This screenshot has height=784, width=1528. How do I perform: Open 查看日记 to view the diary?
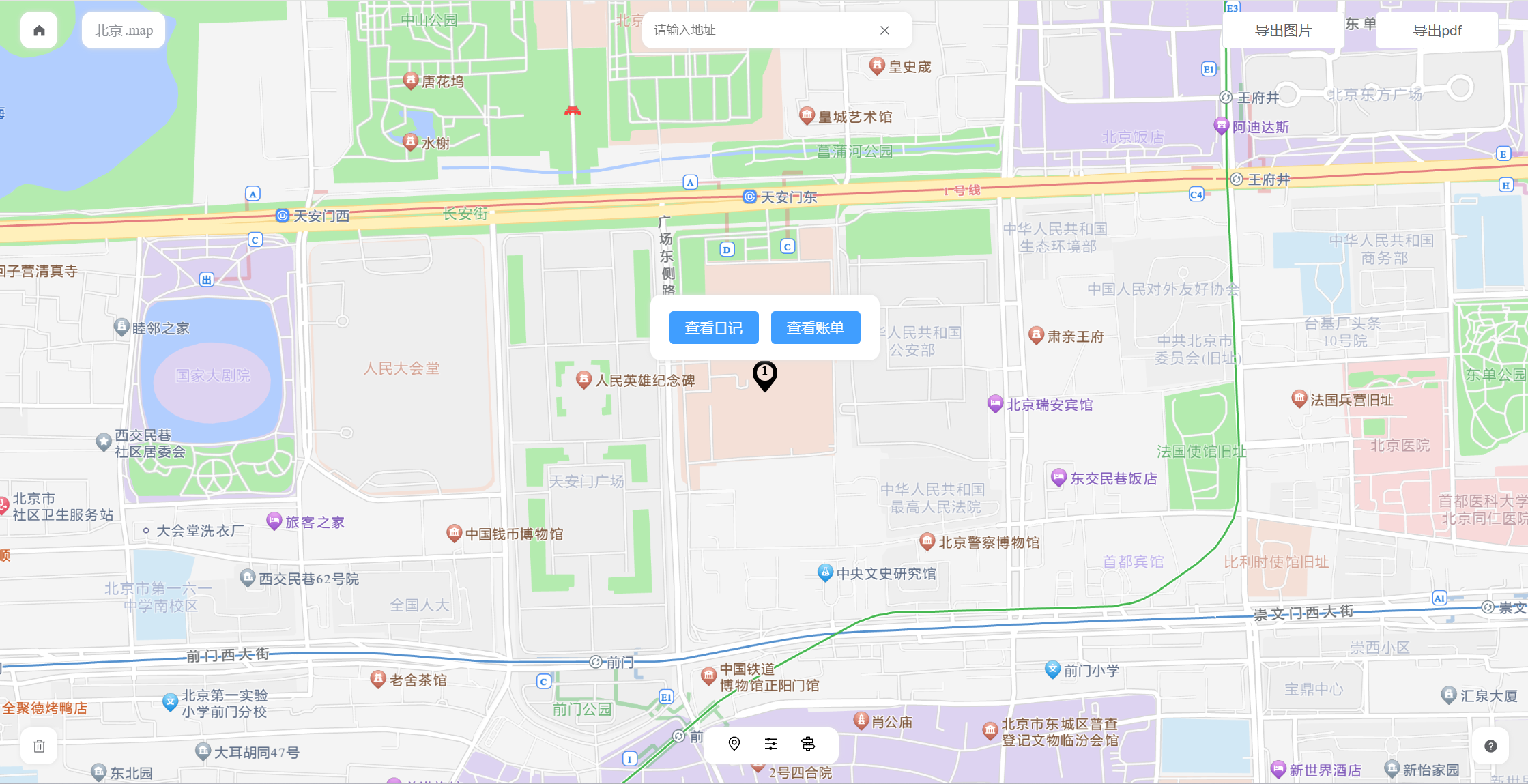(714, 328)
